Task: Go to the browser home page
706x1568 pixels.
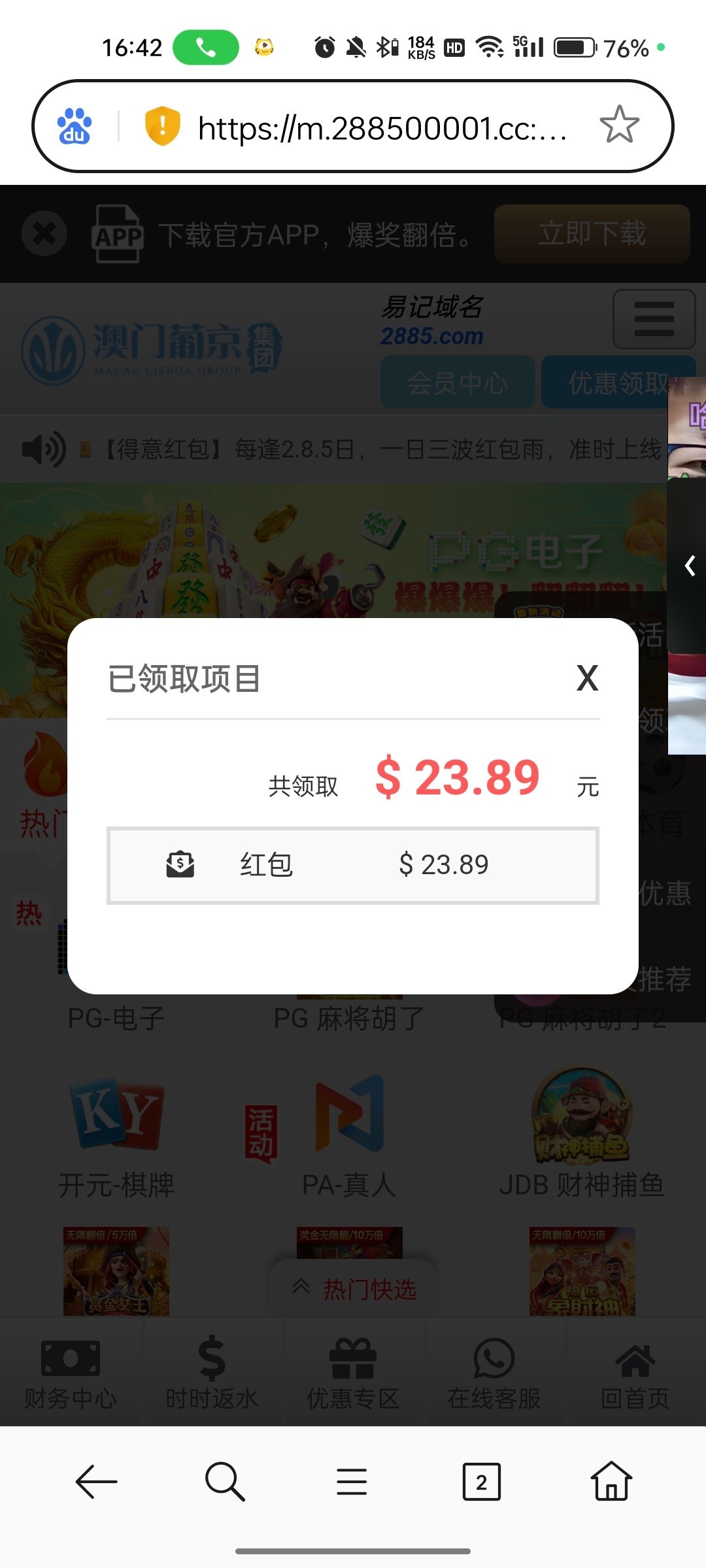Action: [x=611, y=1482]
